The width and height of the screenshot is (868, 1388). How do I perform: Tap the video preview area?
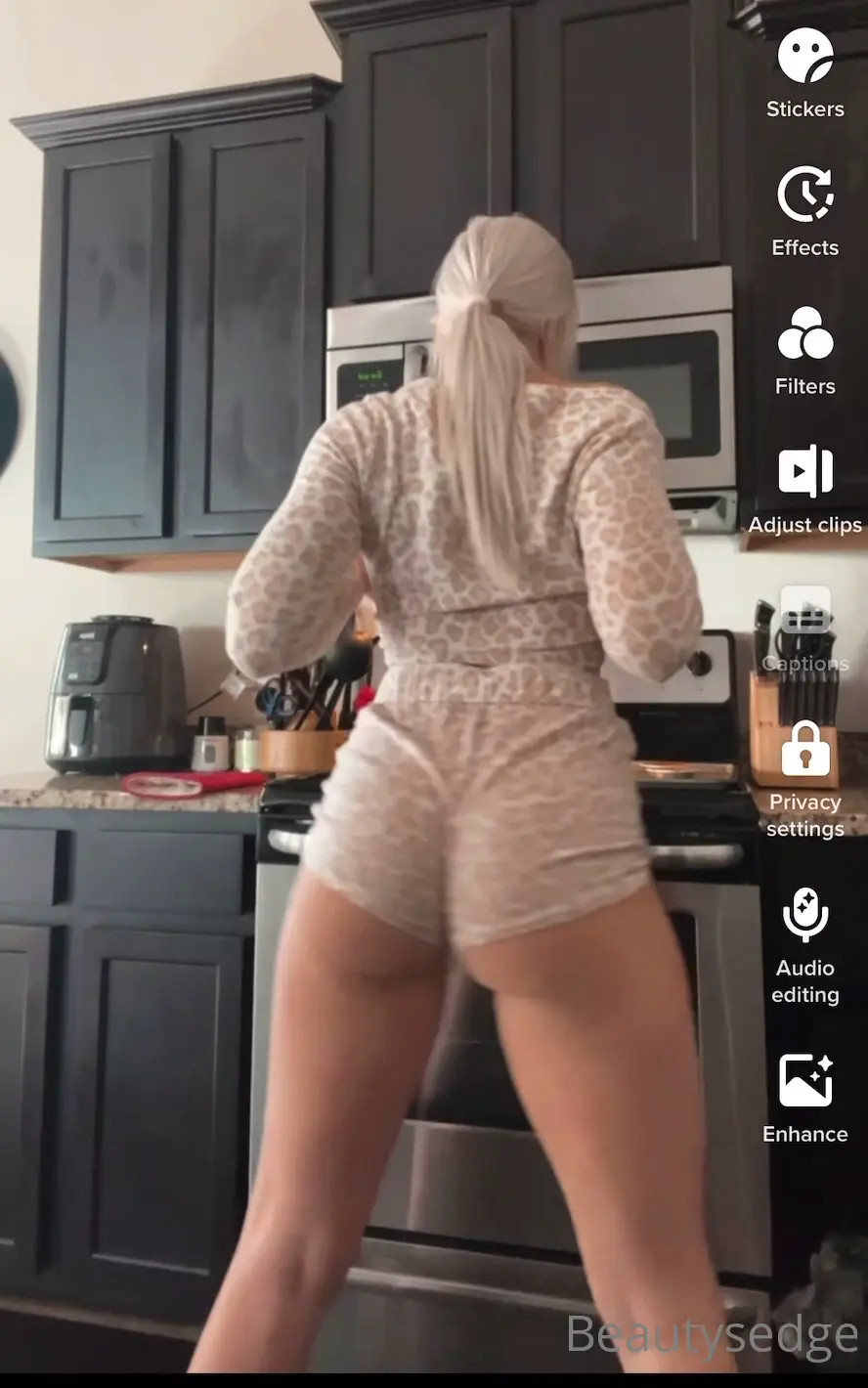point(391,684)
